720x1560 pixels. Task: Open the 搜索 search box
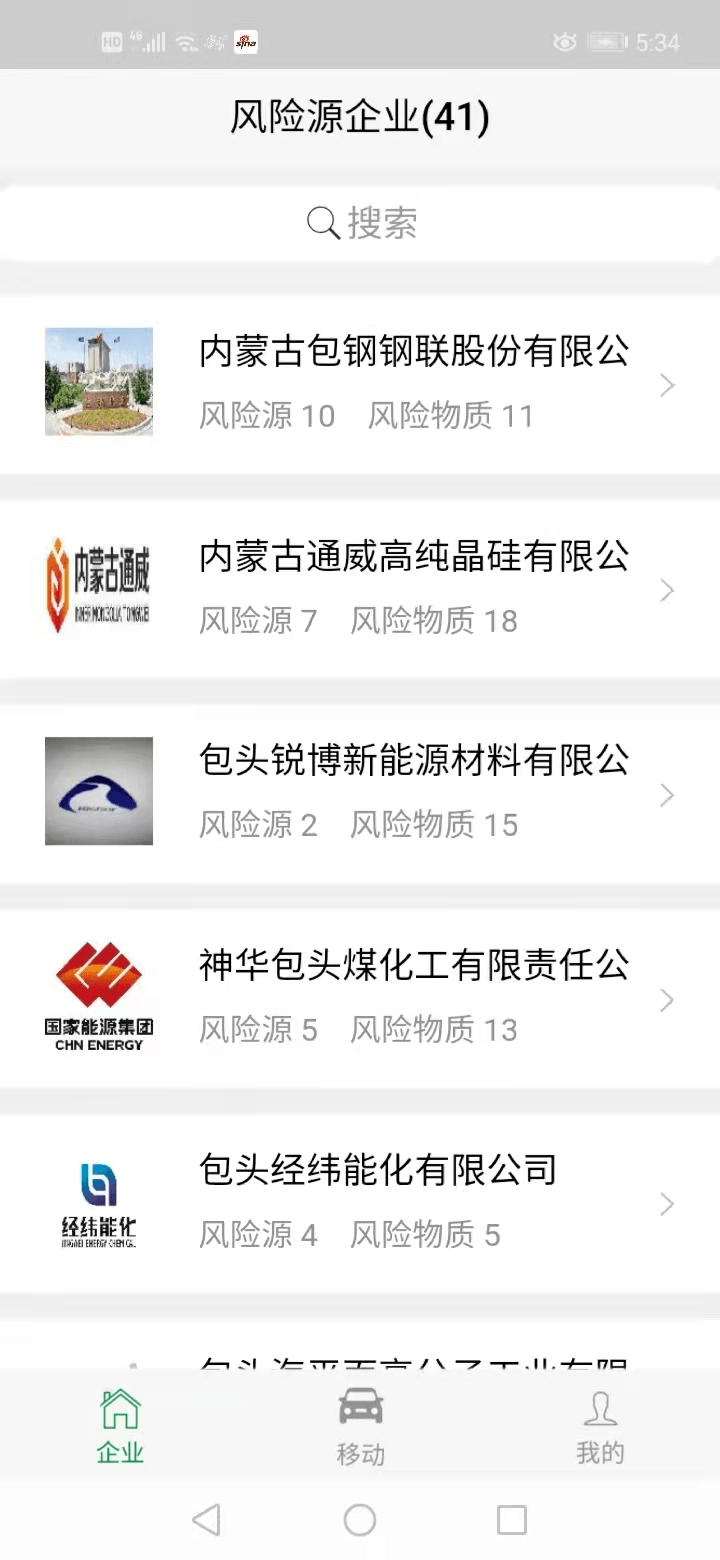360,223
